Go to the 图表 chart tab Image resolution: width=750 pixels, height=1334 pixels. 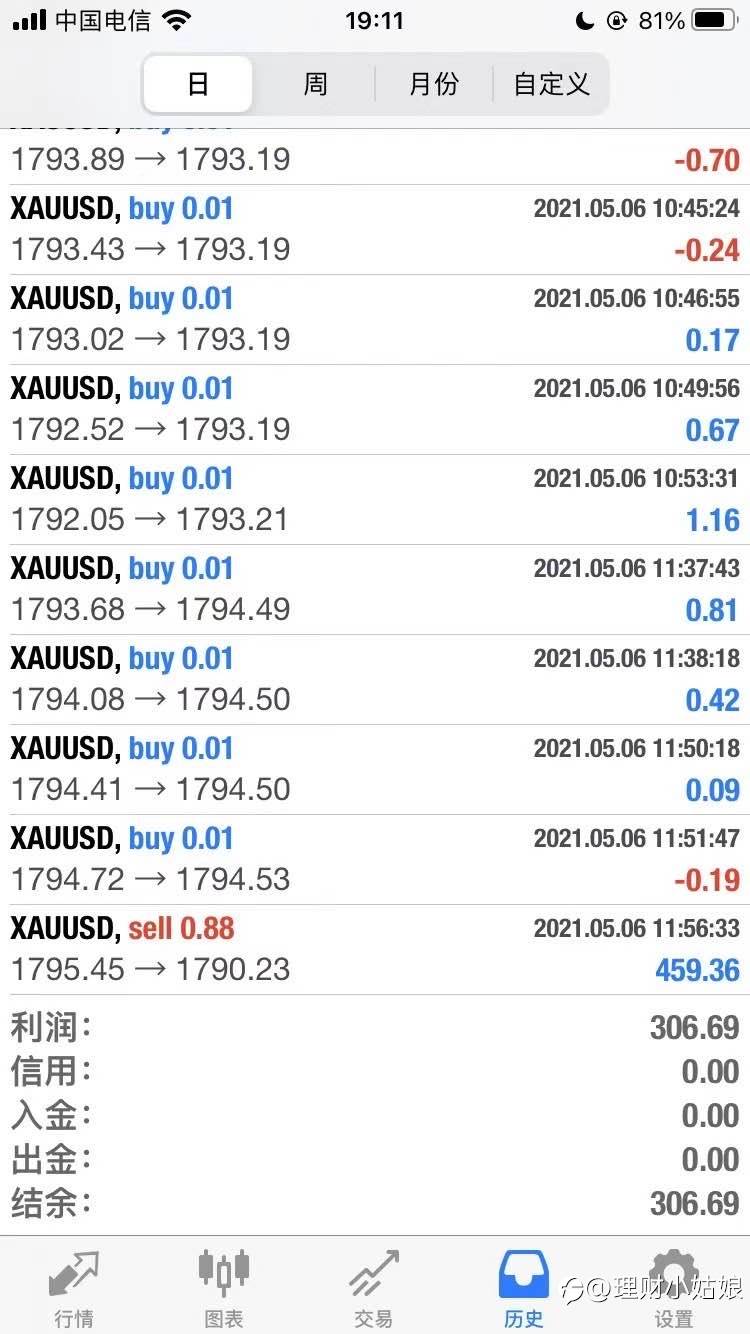point(224,1290)
